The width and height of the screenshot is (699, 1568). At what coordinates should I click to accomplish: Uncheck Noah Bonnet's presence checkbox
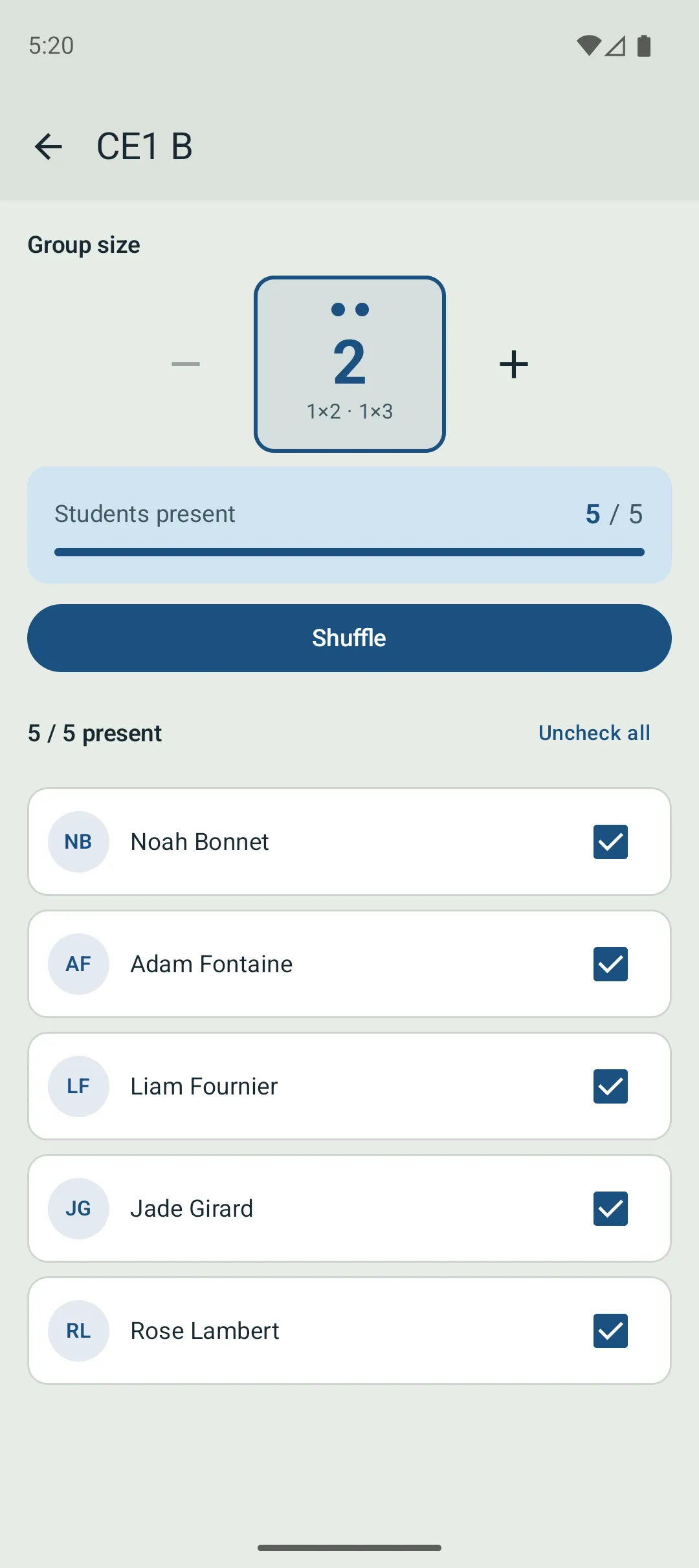(x=610, y=842)
